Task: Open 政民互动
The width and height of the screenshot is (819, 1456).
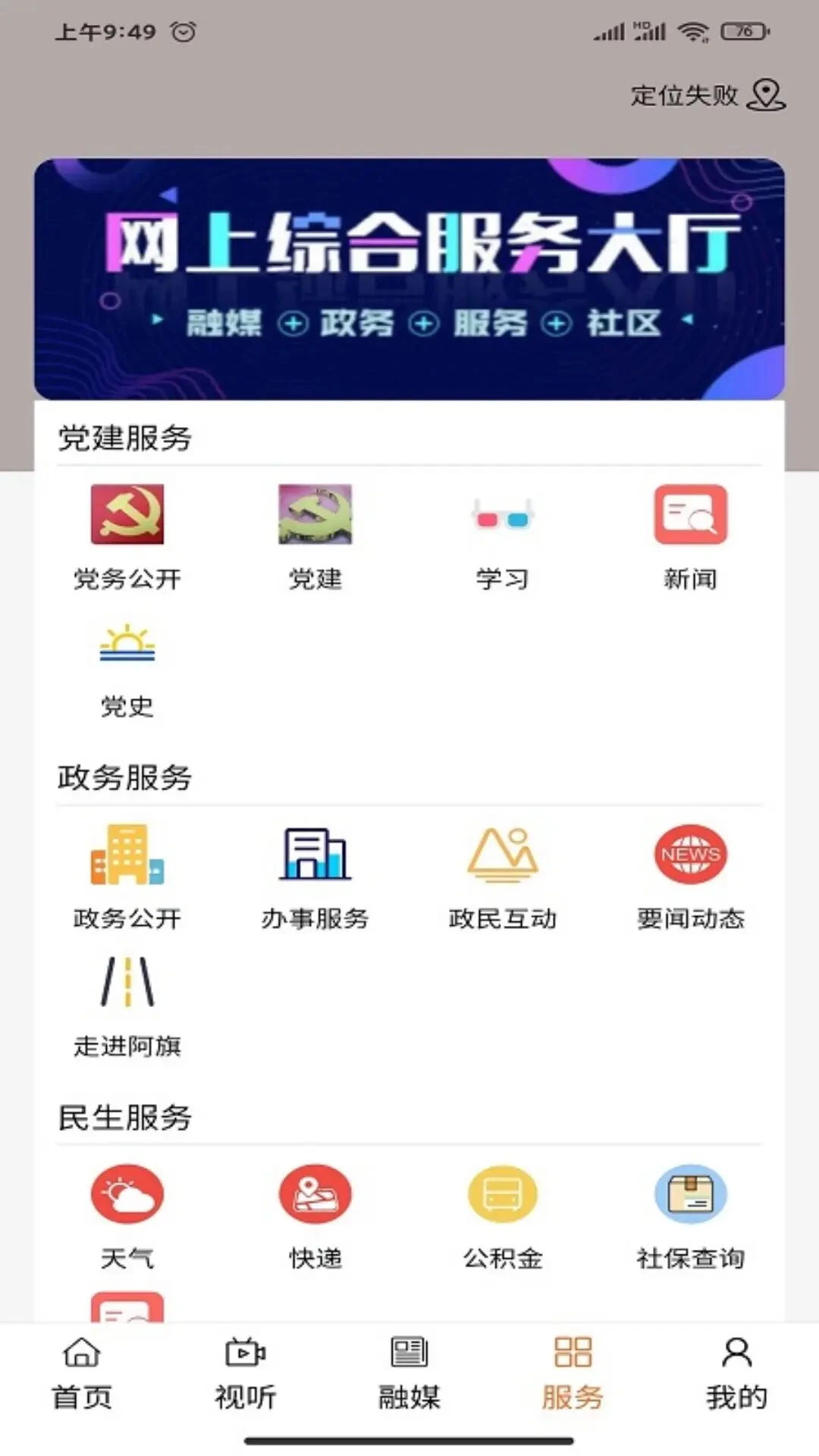Action: point(502,877)
